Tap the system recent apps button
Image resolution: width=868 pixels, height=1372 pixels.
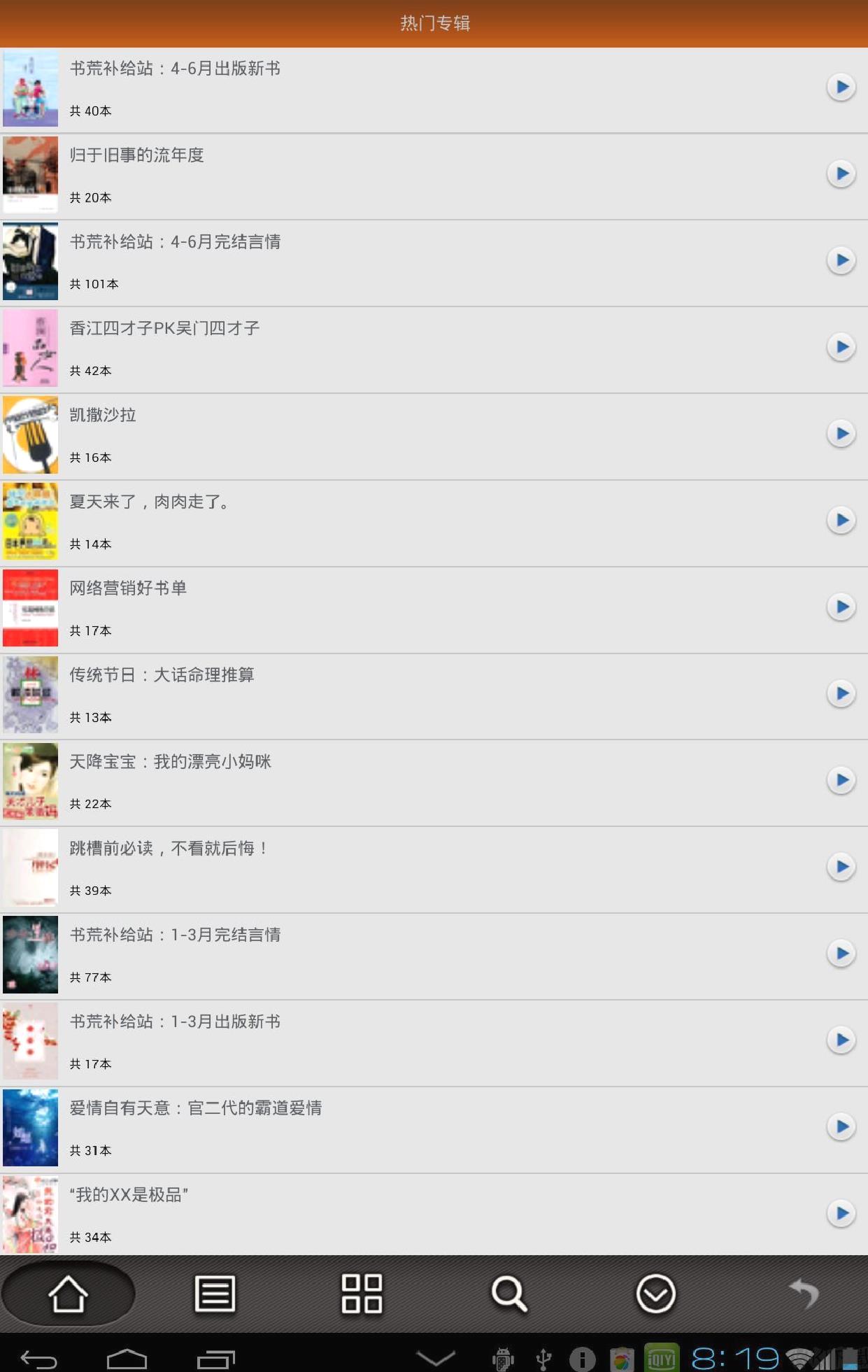coord(215,1359)
